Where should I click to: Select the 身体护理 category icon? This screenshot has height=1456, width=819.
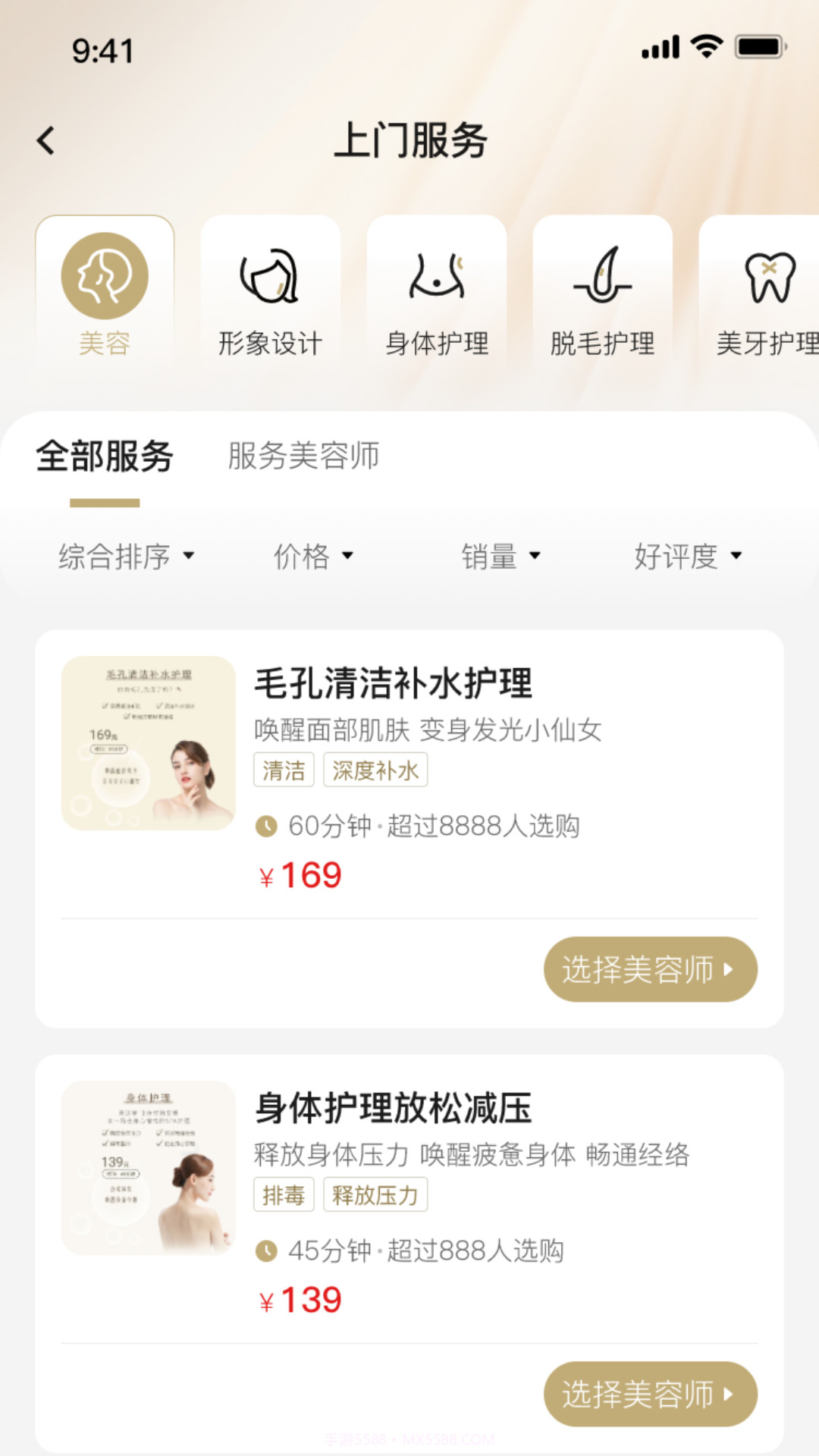(436, 281)
